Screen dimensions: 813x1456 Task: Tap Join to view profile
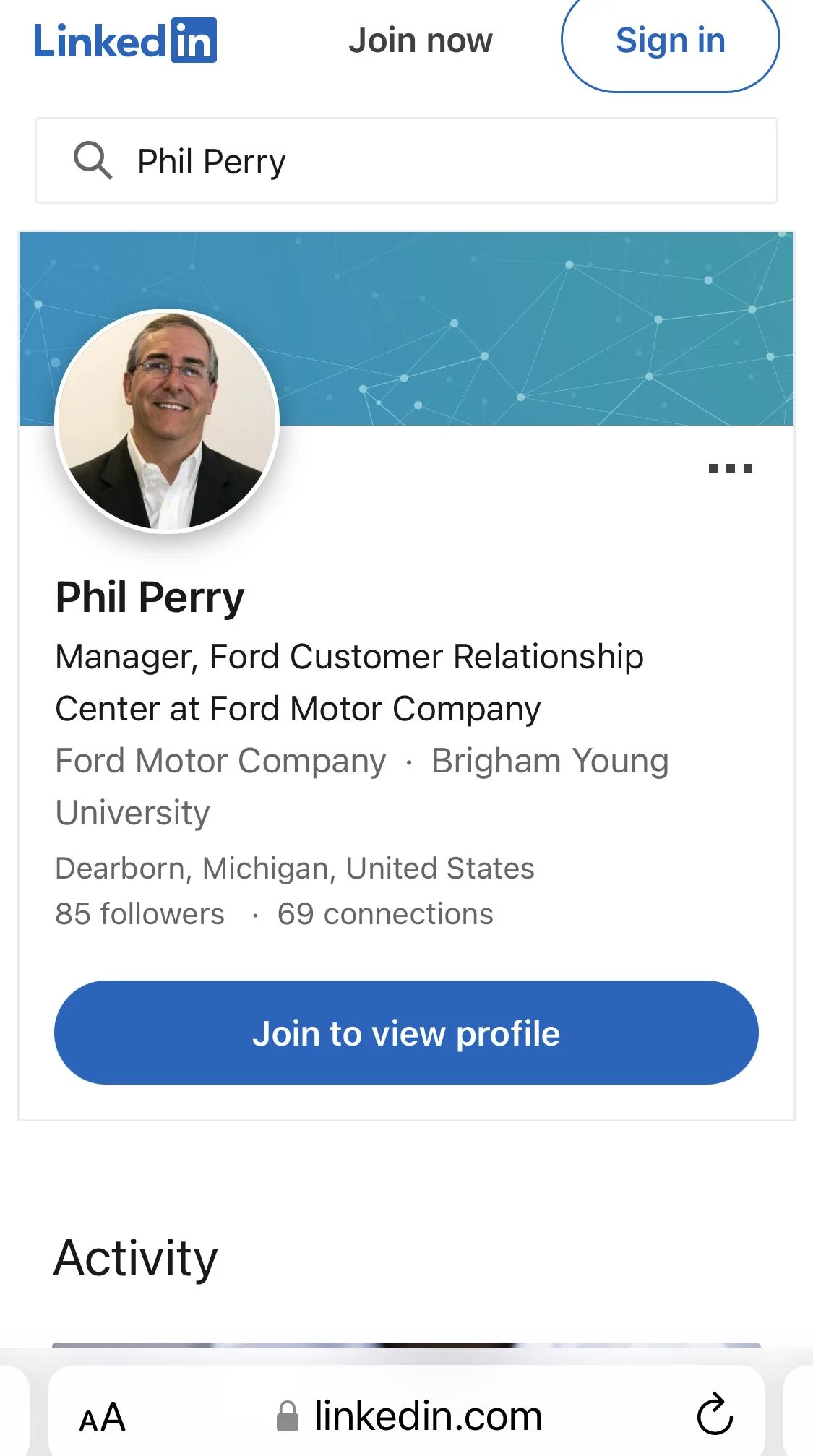pyautogui.click(x=406, y=1033)
